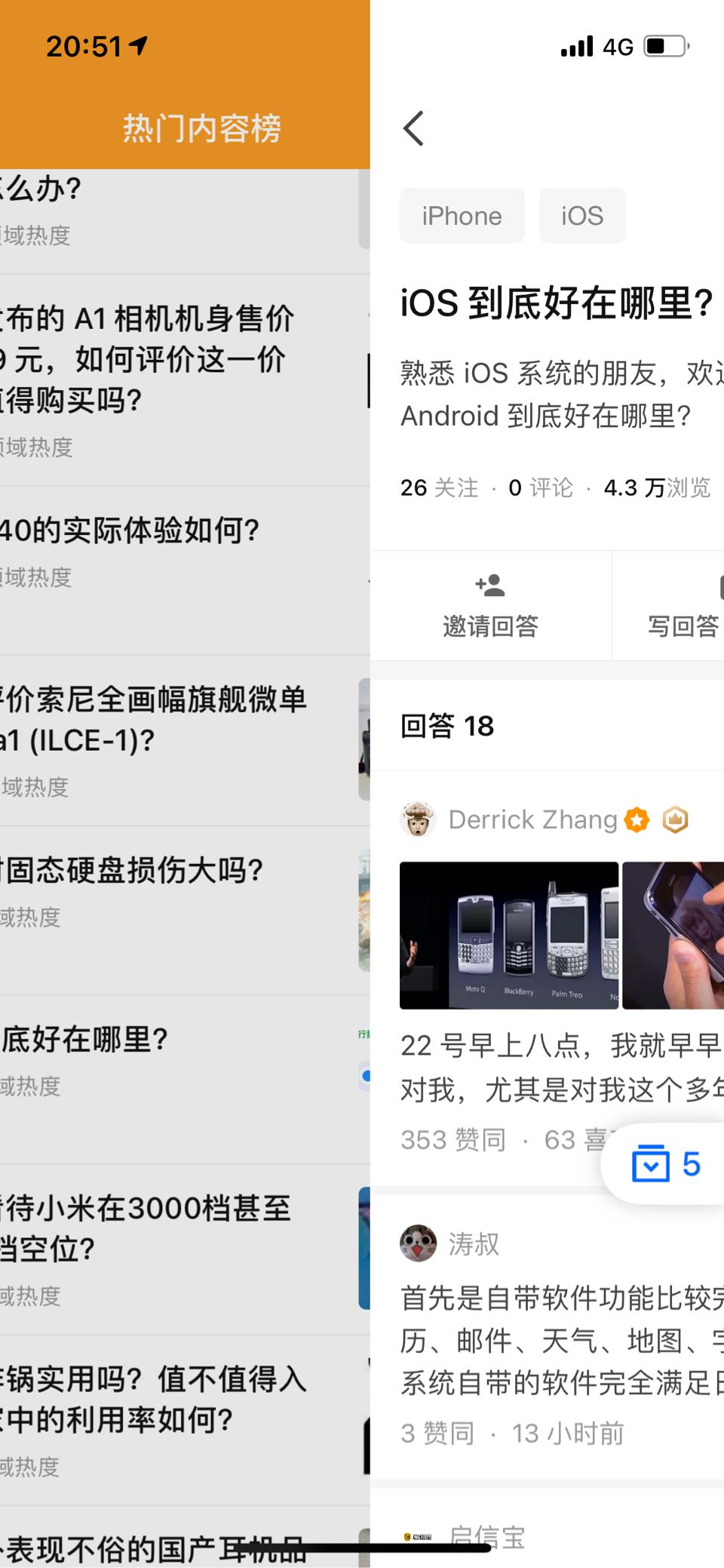The image size is (724, 1568).
Task: Open the question ending 40的实际体验如何
Action: [132, 531]
